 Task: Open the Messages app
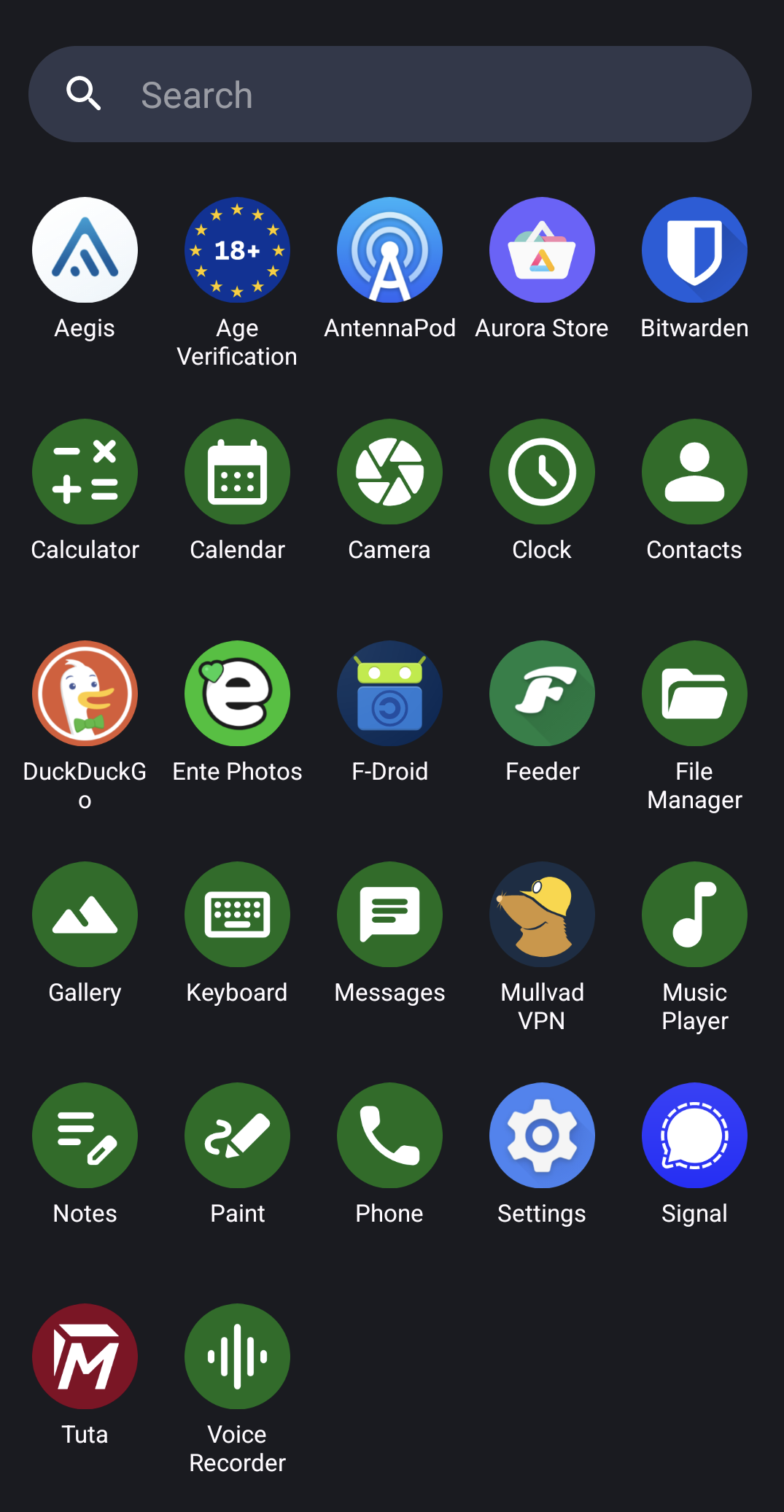[x=389, y=915]
